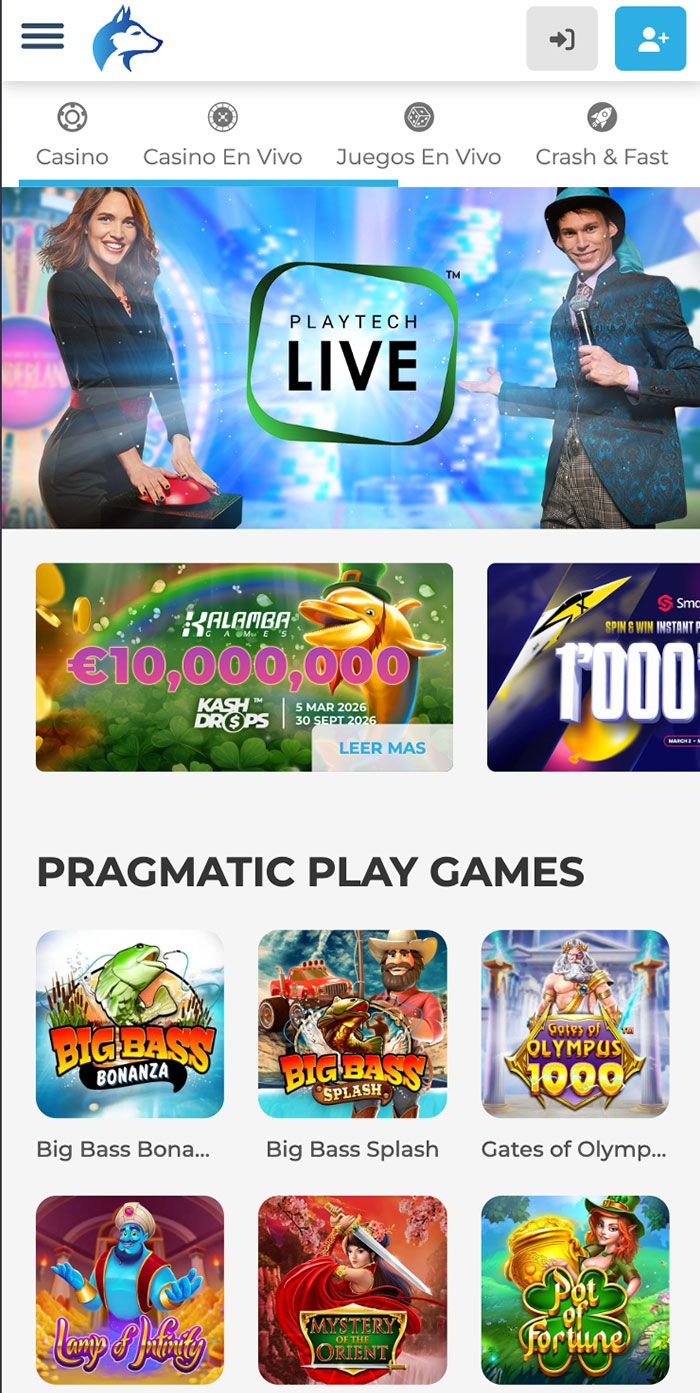Open Mystery of the Orient game

(352, 1289)
